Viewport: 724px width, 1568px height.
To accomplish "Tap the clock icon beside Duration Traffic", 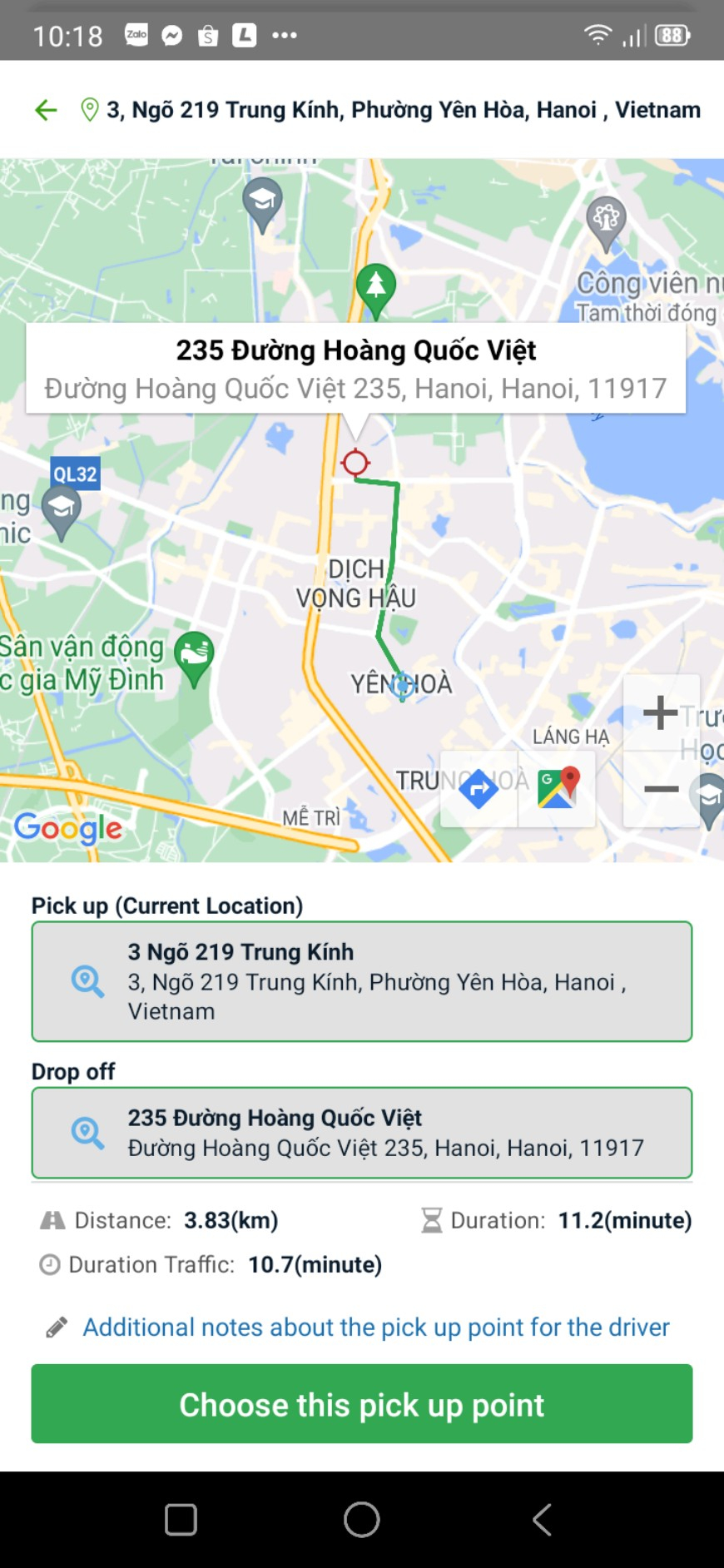I will (50, 1264).
